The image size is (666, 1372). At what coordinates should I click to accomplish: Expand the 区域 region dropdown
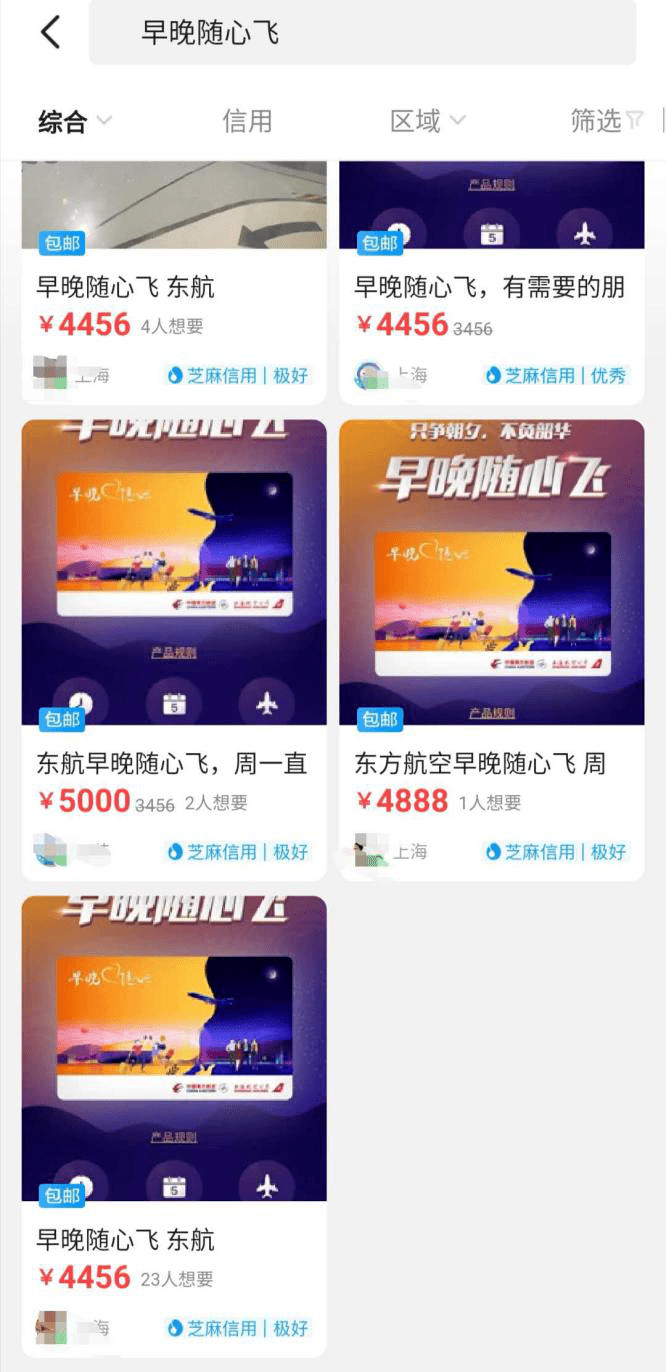click(427, 122)
